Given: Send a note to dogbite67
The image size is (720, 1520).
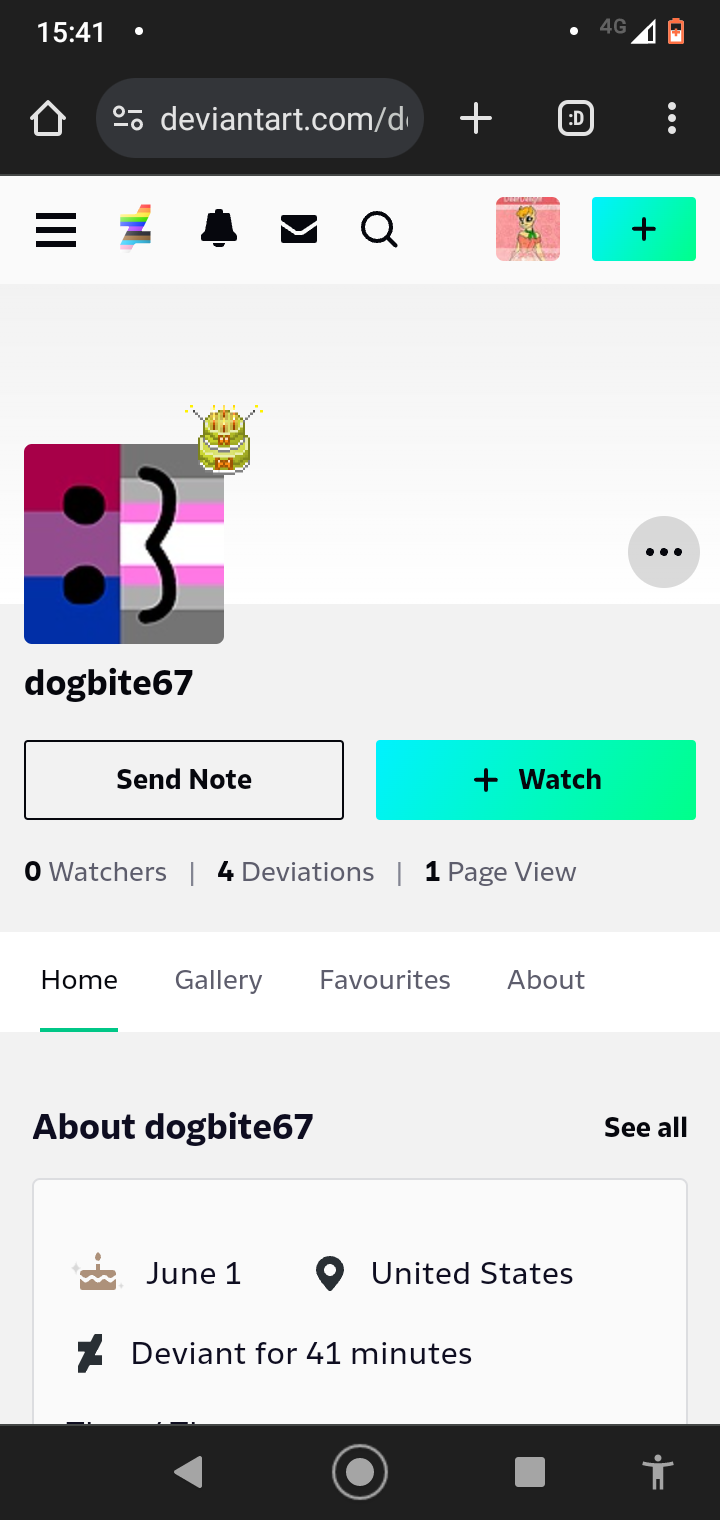Looking at the screenshot, I should [184, 780].
